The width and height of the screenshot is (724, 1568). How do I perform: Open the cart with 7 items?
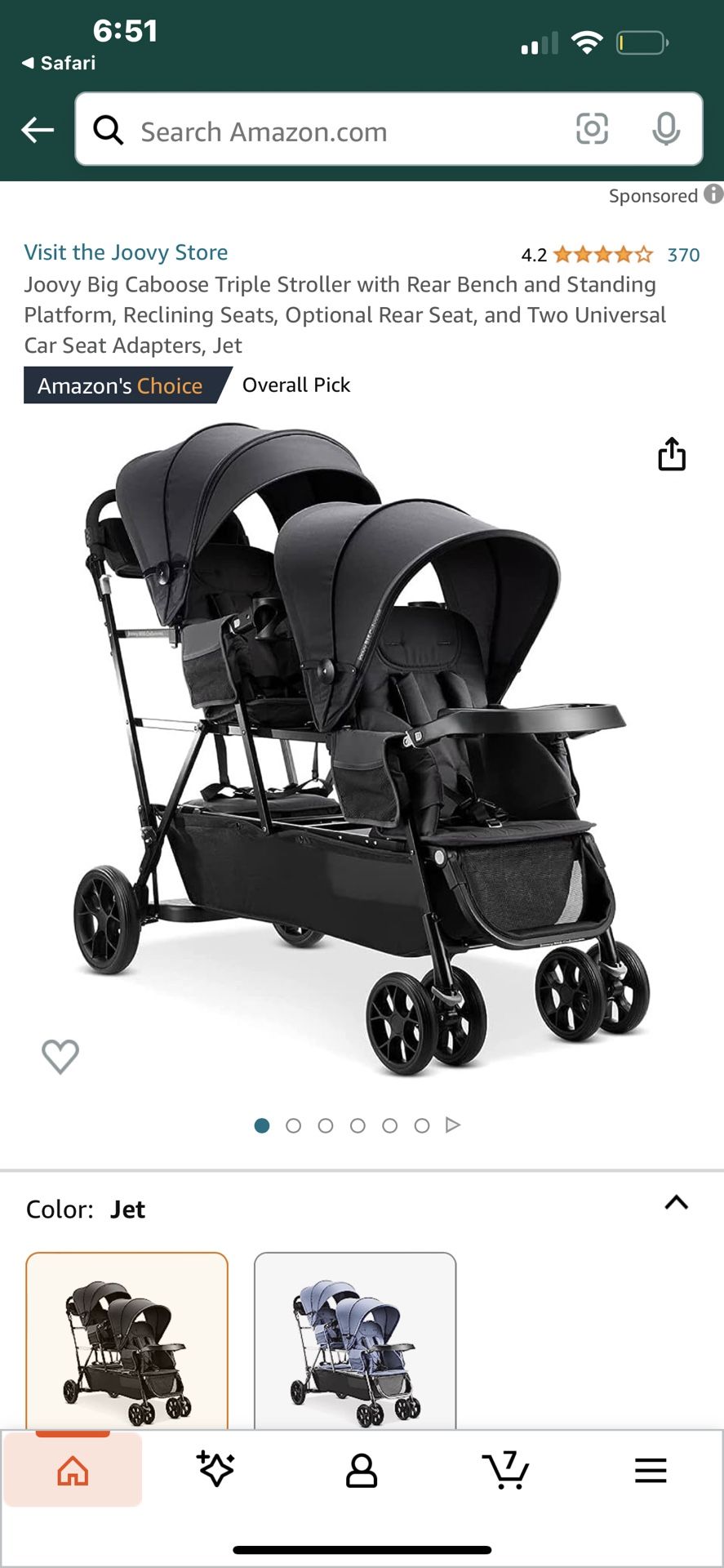pyautogui.click(x=505, y=1470)
